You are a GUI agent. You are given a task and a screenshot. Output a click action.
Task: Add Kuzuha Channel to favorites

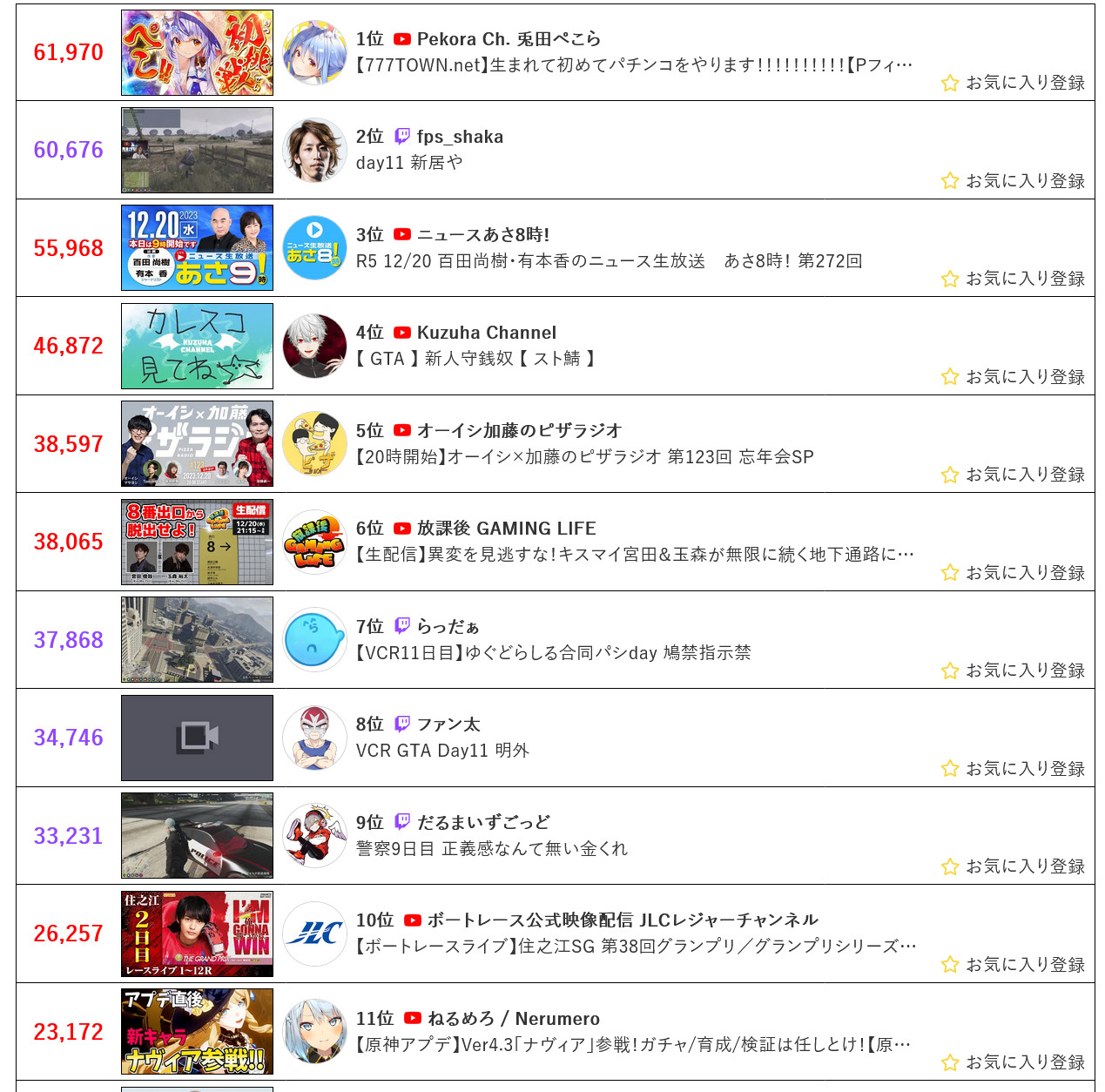1013,377
